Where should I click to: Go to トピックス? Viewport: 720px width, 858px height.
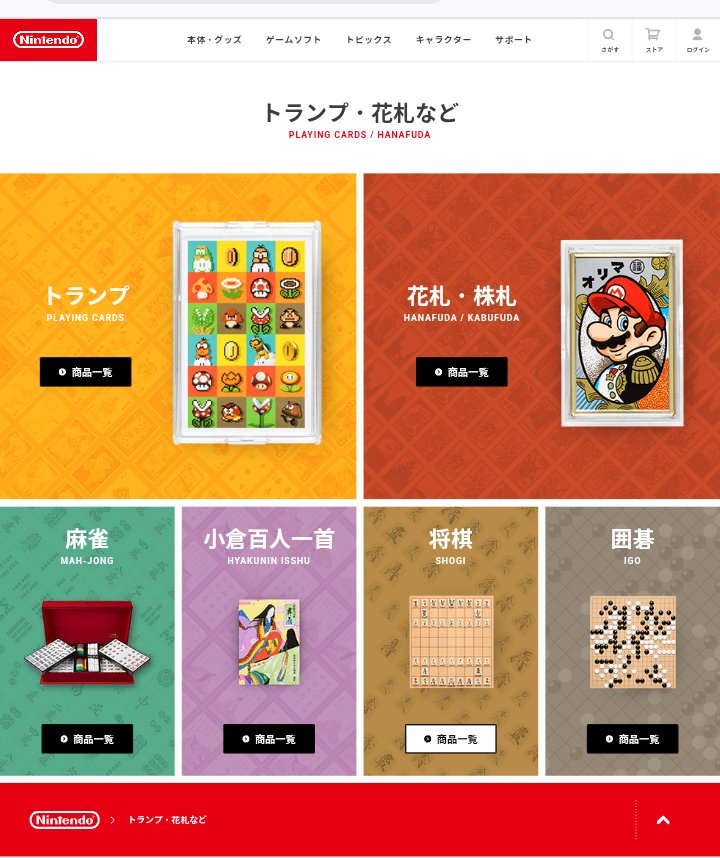(368, 40)
